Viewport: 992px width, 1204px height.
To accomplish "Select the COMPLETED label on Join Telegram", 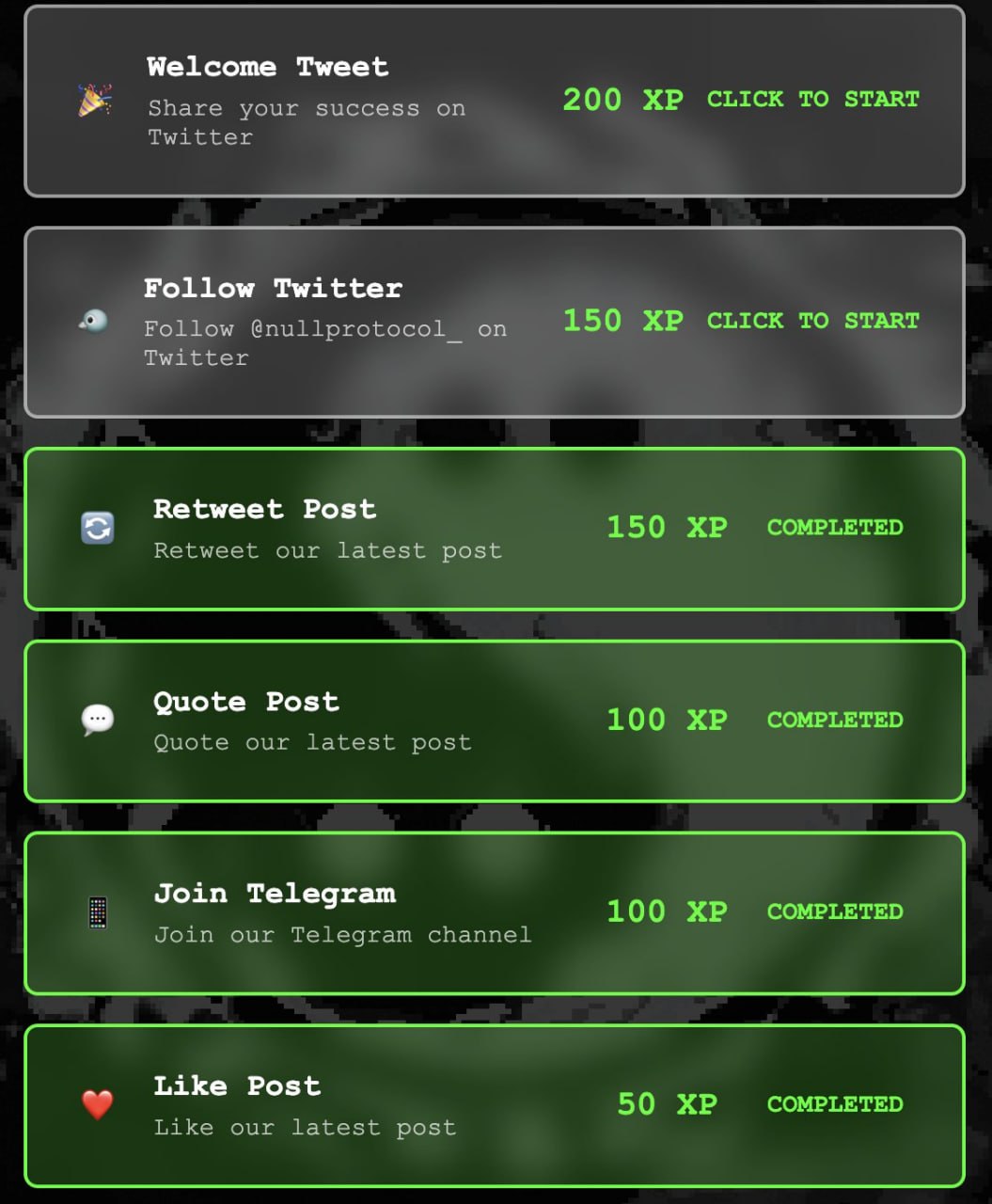I will pyautogui.click(x=833, y=911).
